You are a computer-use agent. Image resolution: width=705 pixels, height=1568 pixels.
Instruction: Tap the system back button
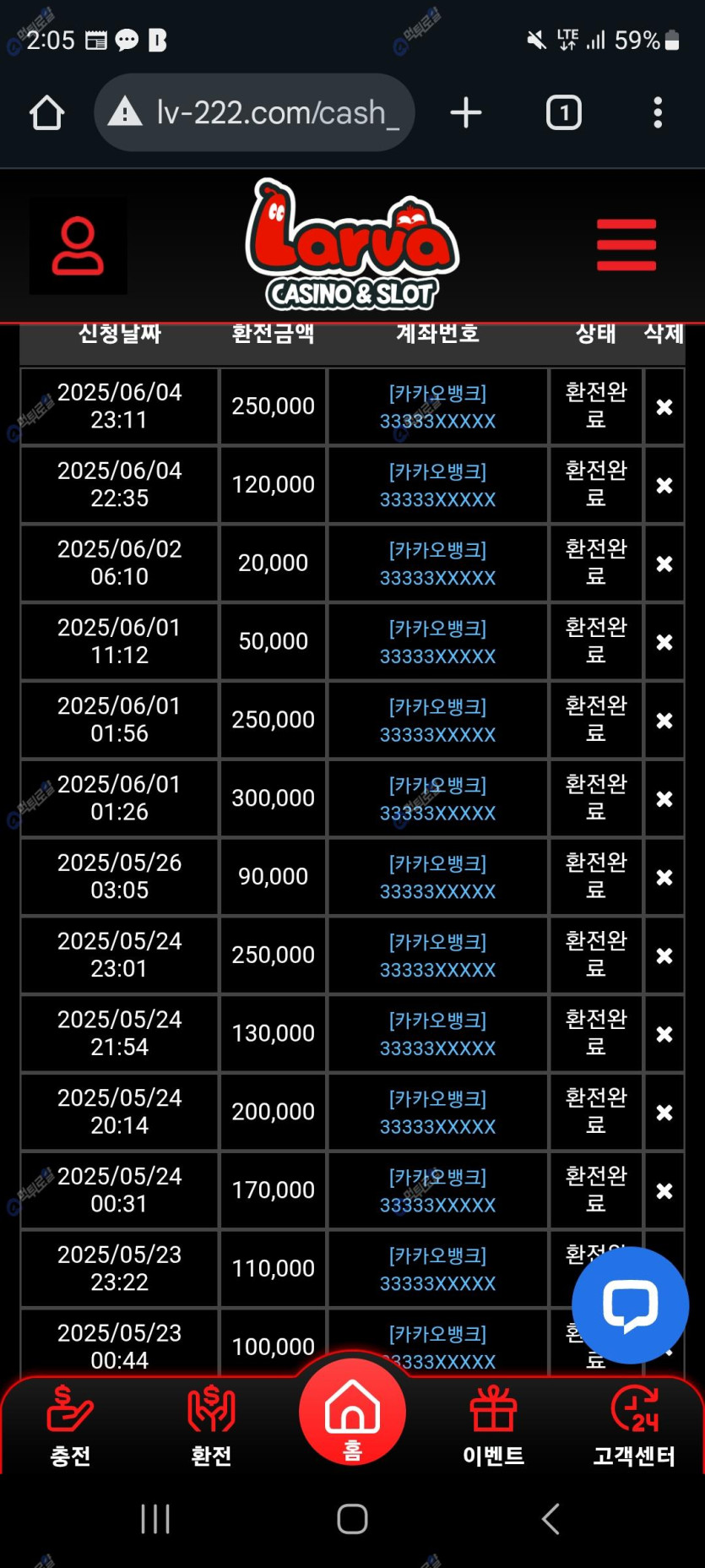pos(550,1519)
